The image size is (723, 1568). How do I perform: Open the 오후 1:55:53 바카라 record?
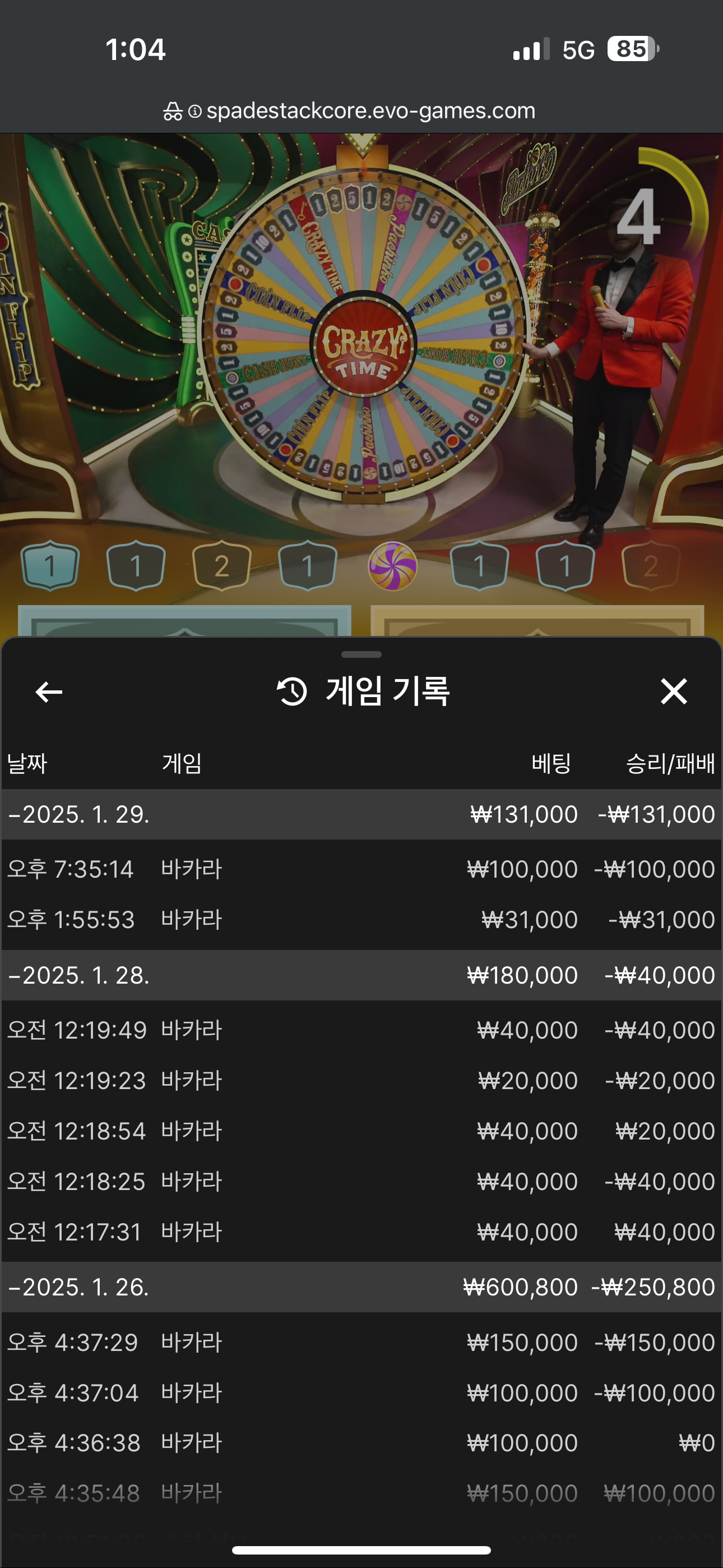pyautogui.click(x=361, y=919)
